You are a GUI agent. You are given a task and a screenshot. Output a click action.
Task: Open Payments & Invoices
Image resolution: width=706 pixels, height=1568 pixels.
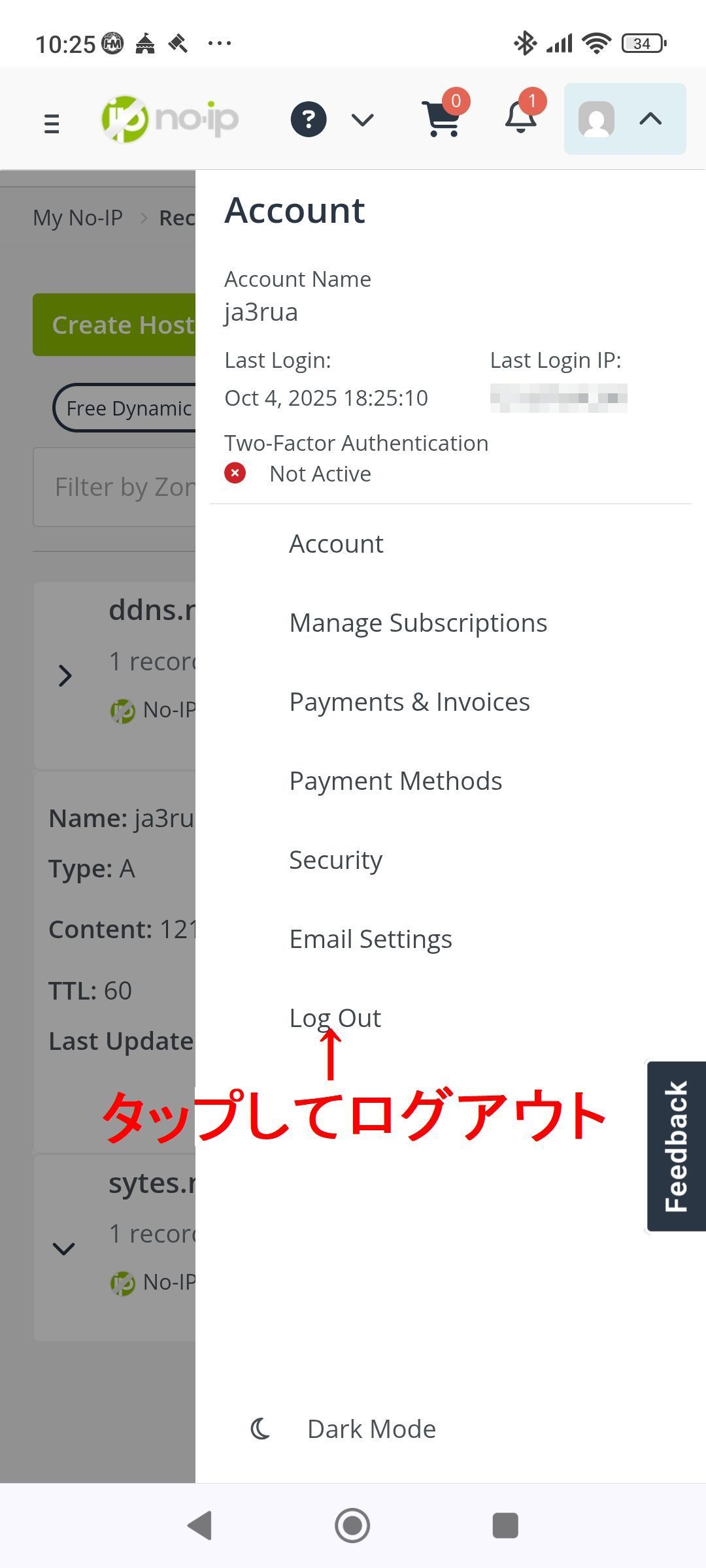(409, 702)
